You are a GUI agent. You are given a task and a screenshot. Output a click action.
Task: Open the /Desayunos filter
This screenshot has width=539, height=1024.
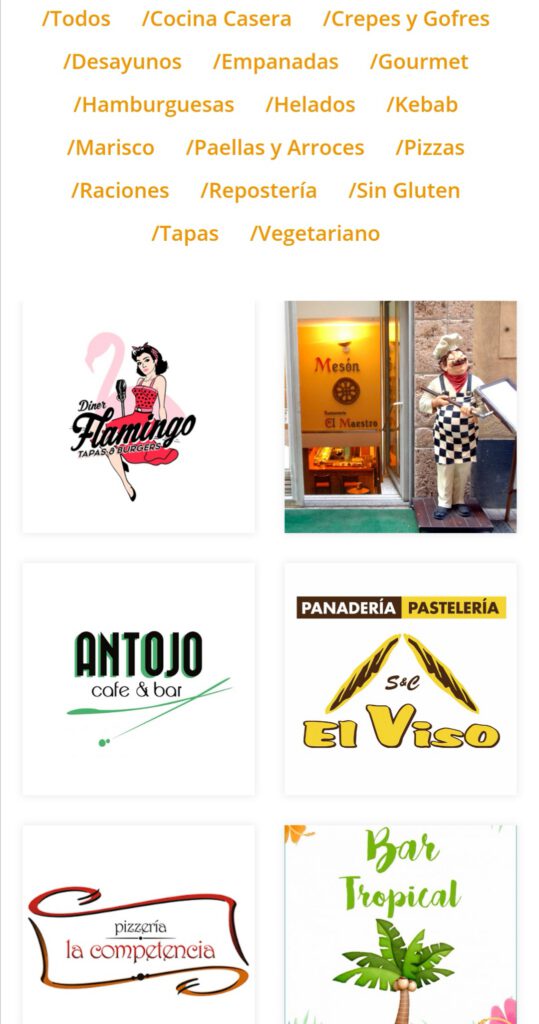[122, 62]
